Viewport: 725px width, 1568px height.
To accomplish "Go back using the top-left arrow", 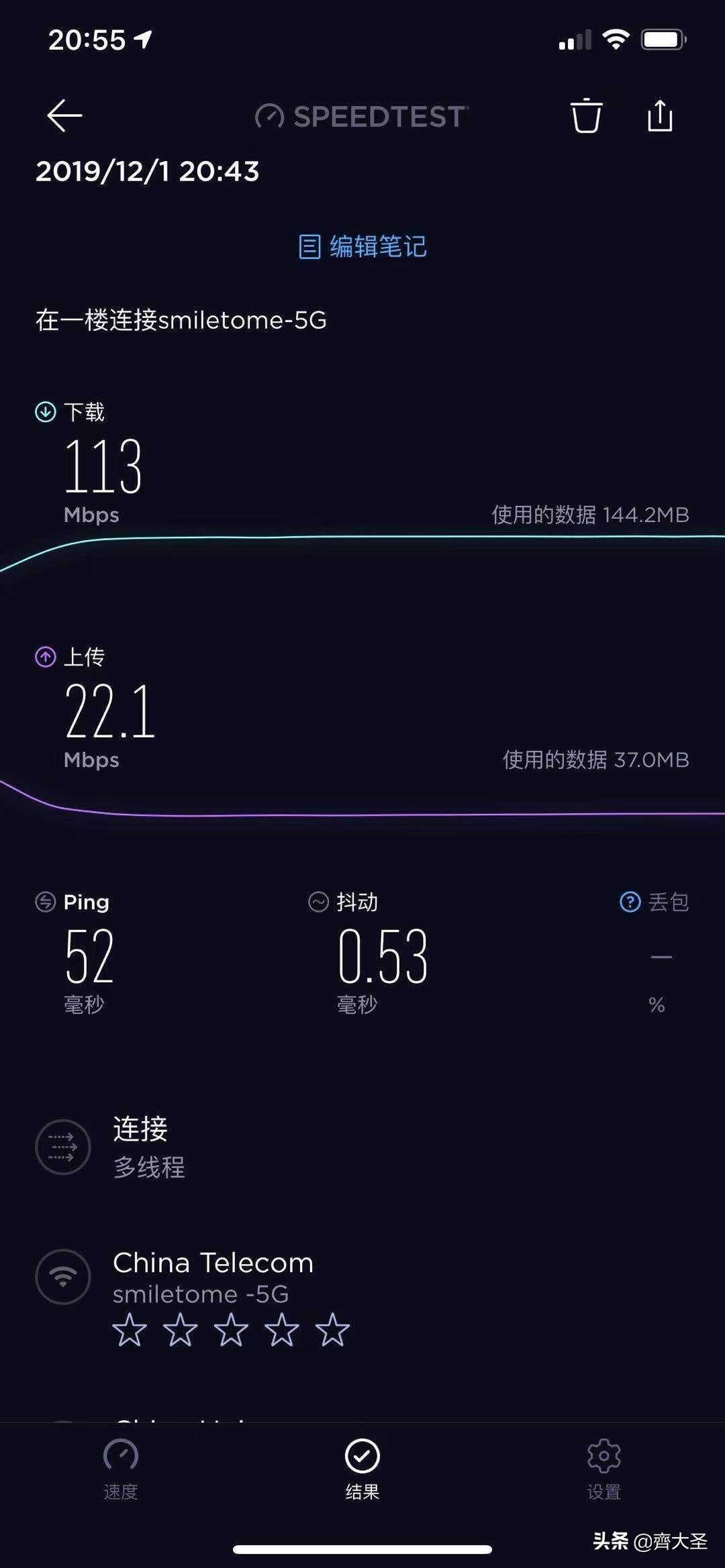I will [64, 115].
